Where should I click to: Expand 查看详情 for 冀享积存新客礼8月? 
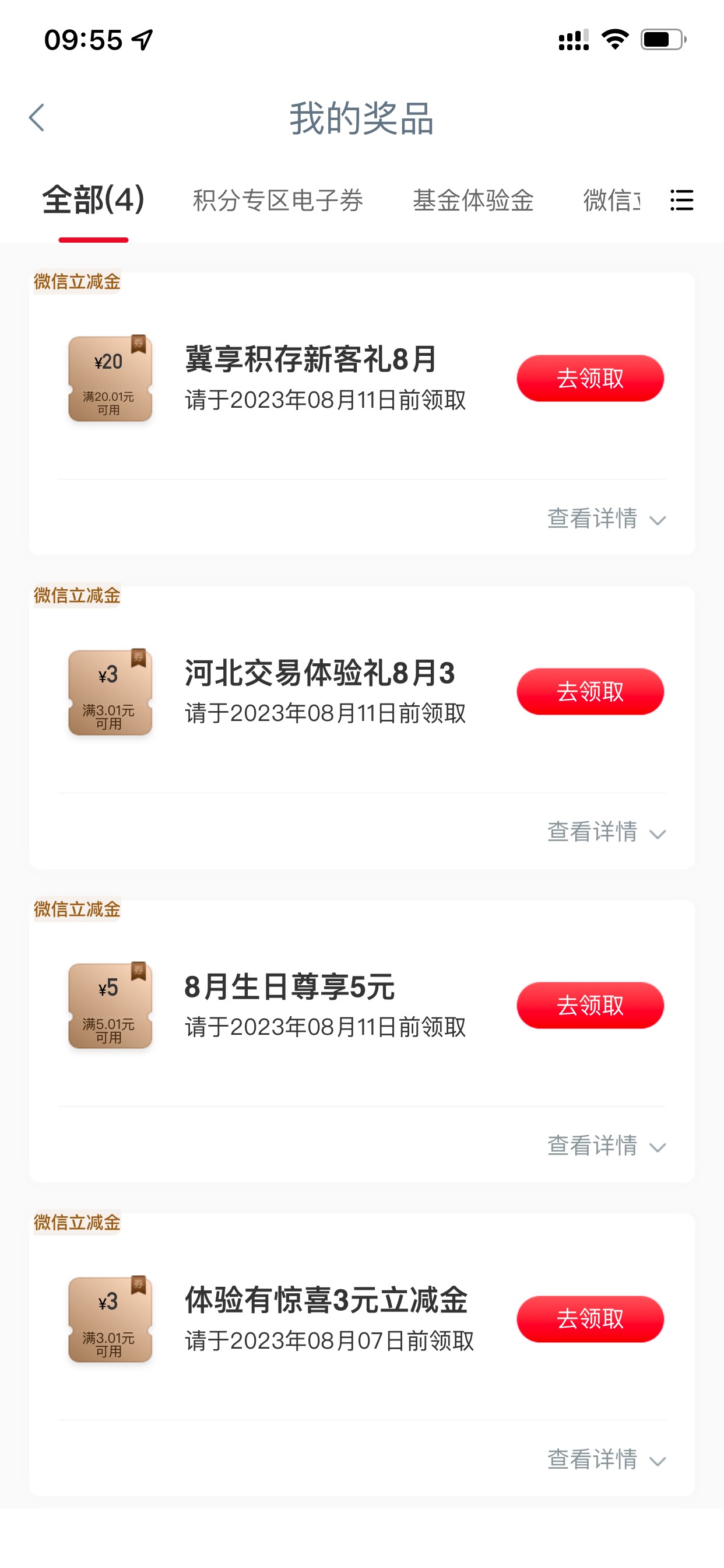pyautogui.click(x=606, y=519)
